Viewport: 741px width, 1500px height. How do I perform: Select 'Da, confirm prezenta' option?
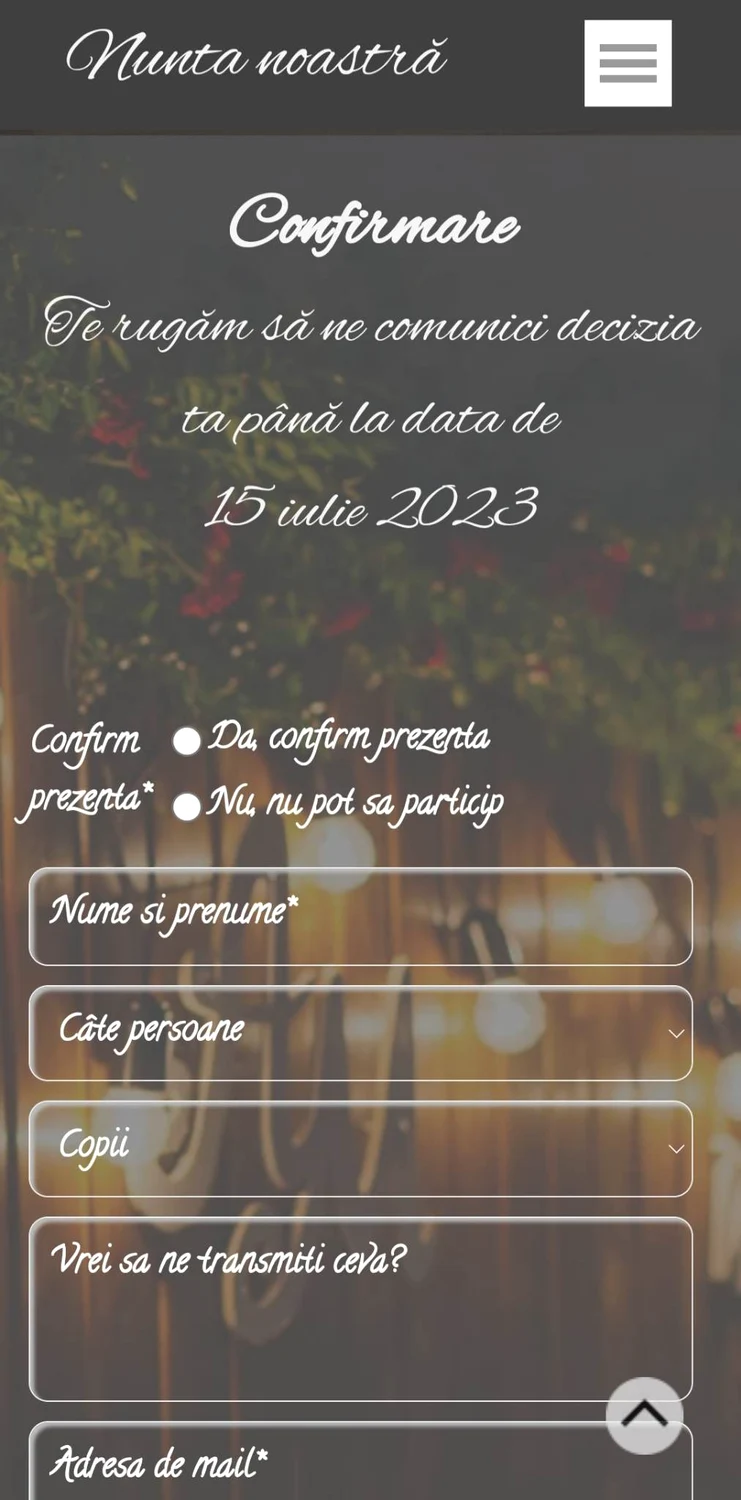pos(187,741)
